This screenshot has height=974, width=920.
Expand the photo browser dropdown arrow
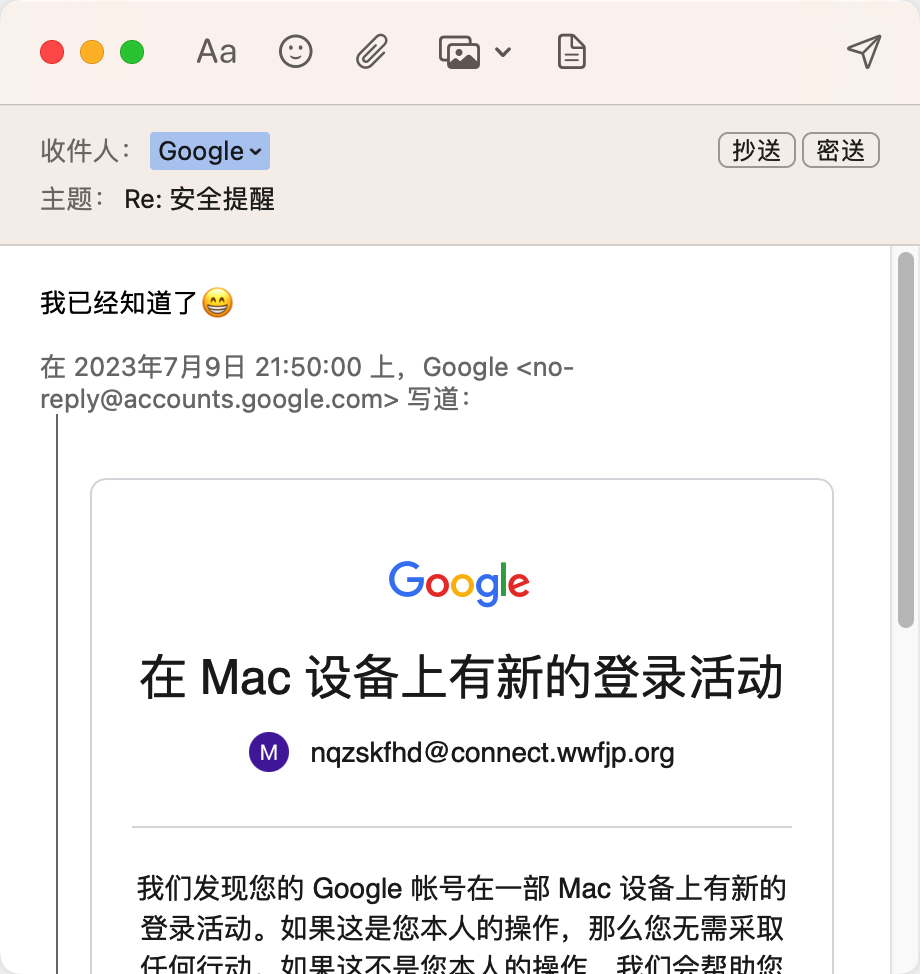[503, 52]
